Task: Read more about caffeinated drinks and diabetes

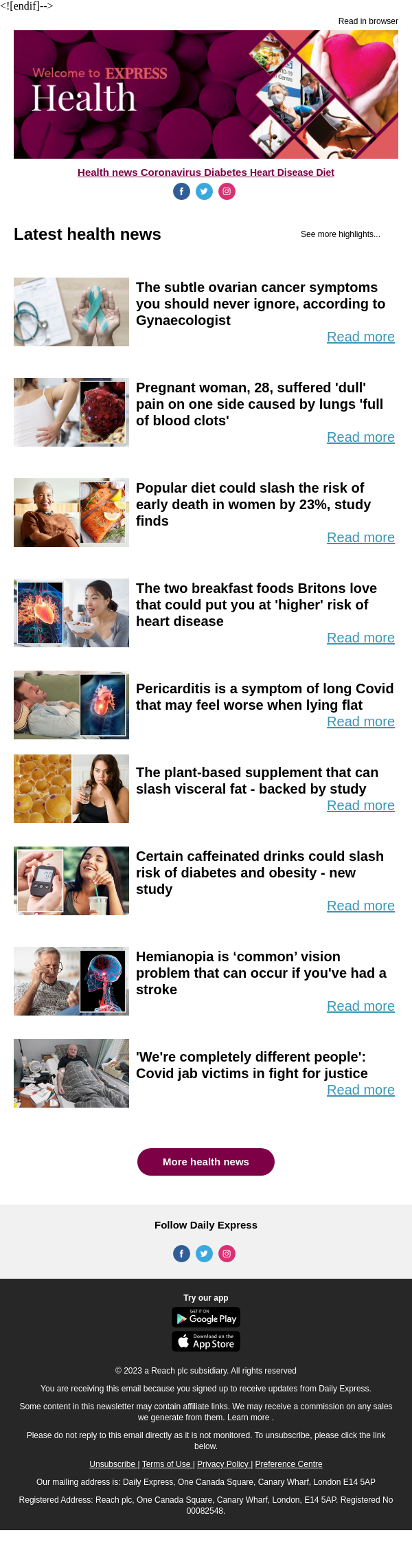Action: pos(360,906)
